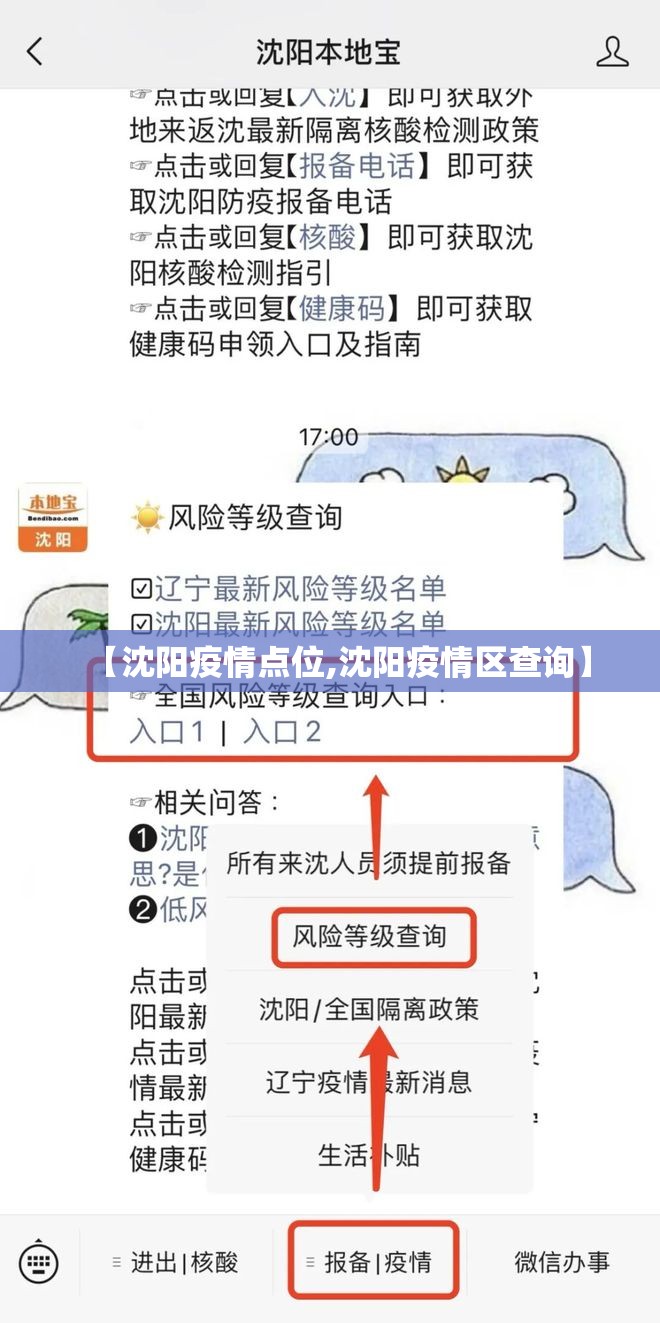Select 所有来沈人员须提前报备 from the popup menu
Image resolution: width=660 pixels, height=1323 pixels.
369,863
